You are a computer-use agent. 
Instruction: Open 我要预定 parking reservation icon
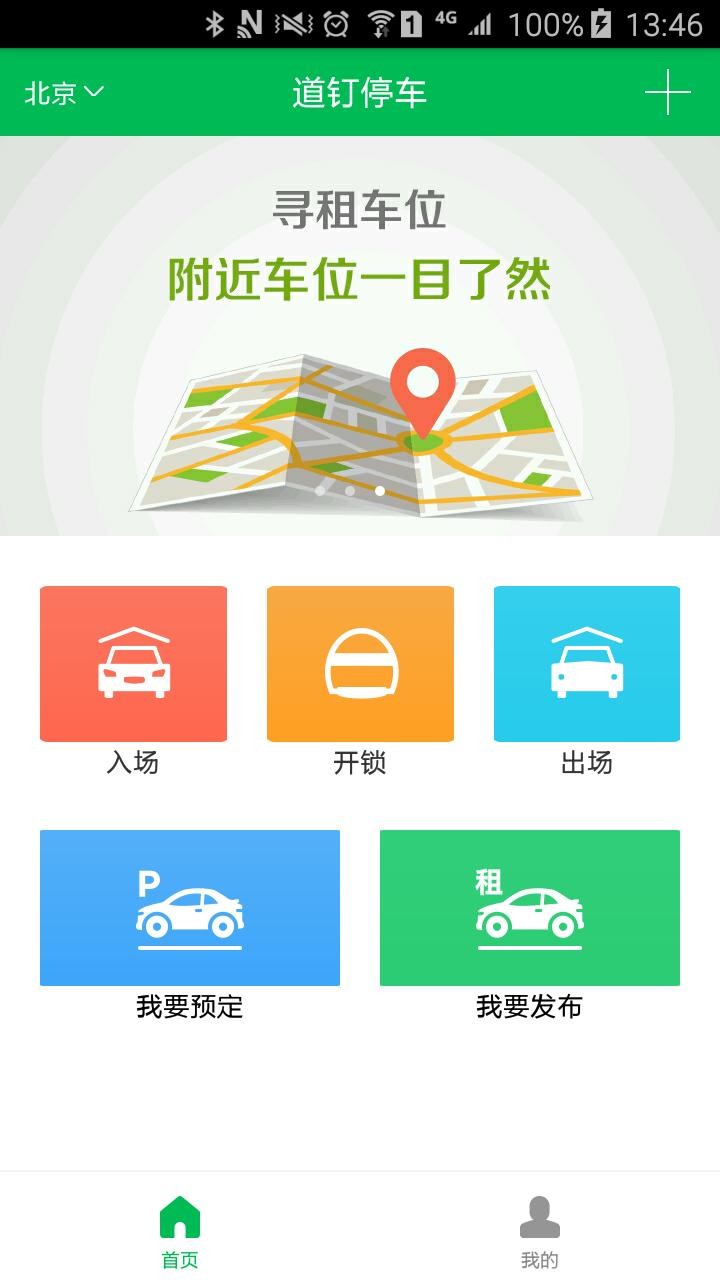point(189,905)
